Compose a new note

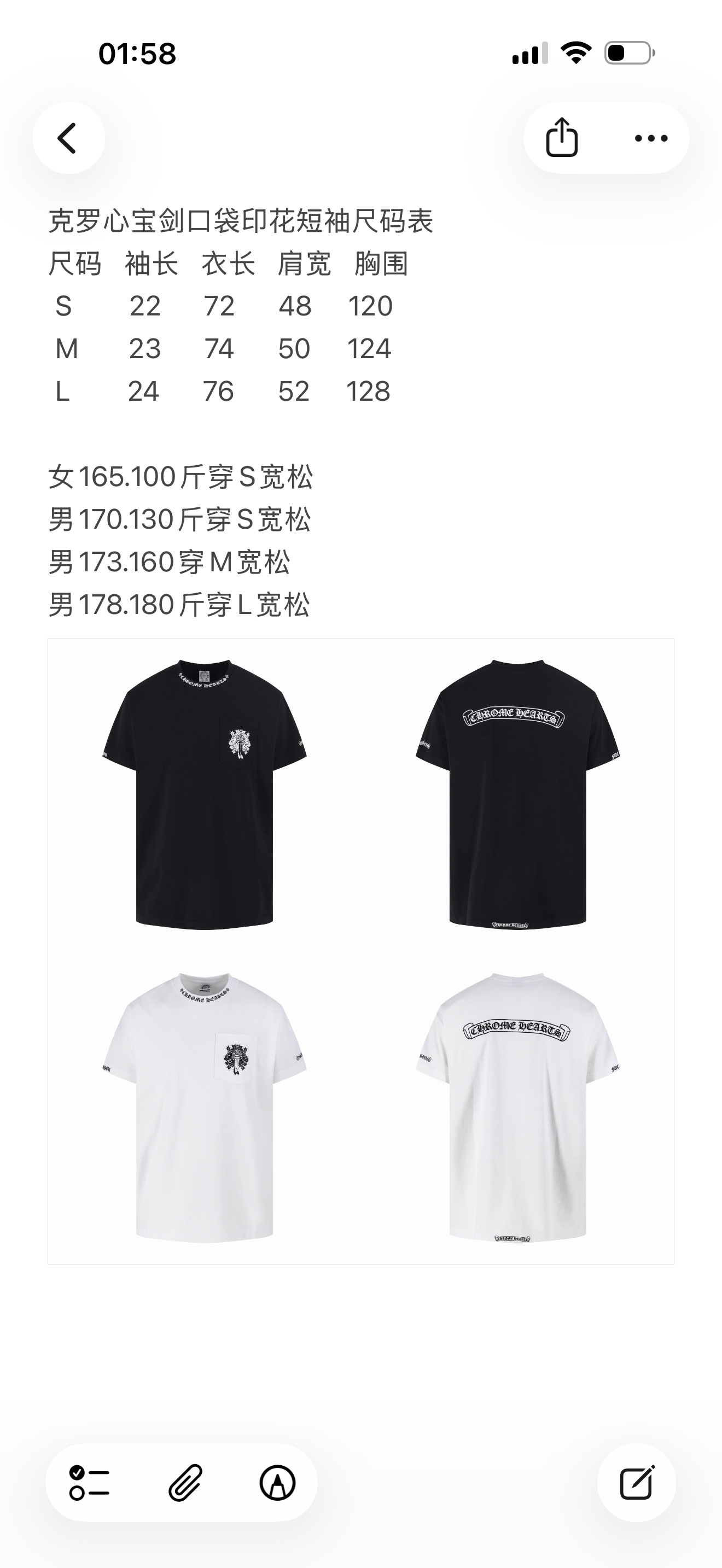[636, 1482]
